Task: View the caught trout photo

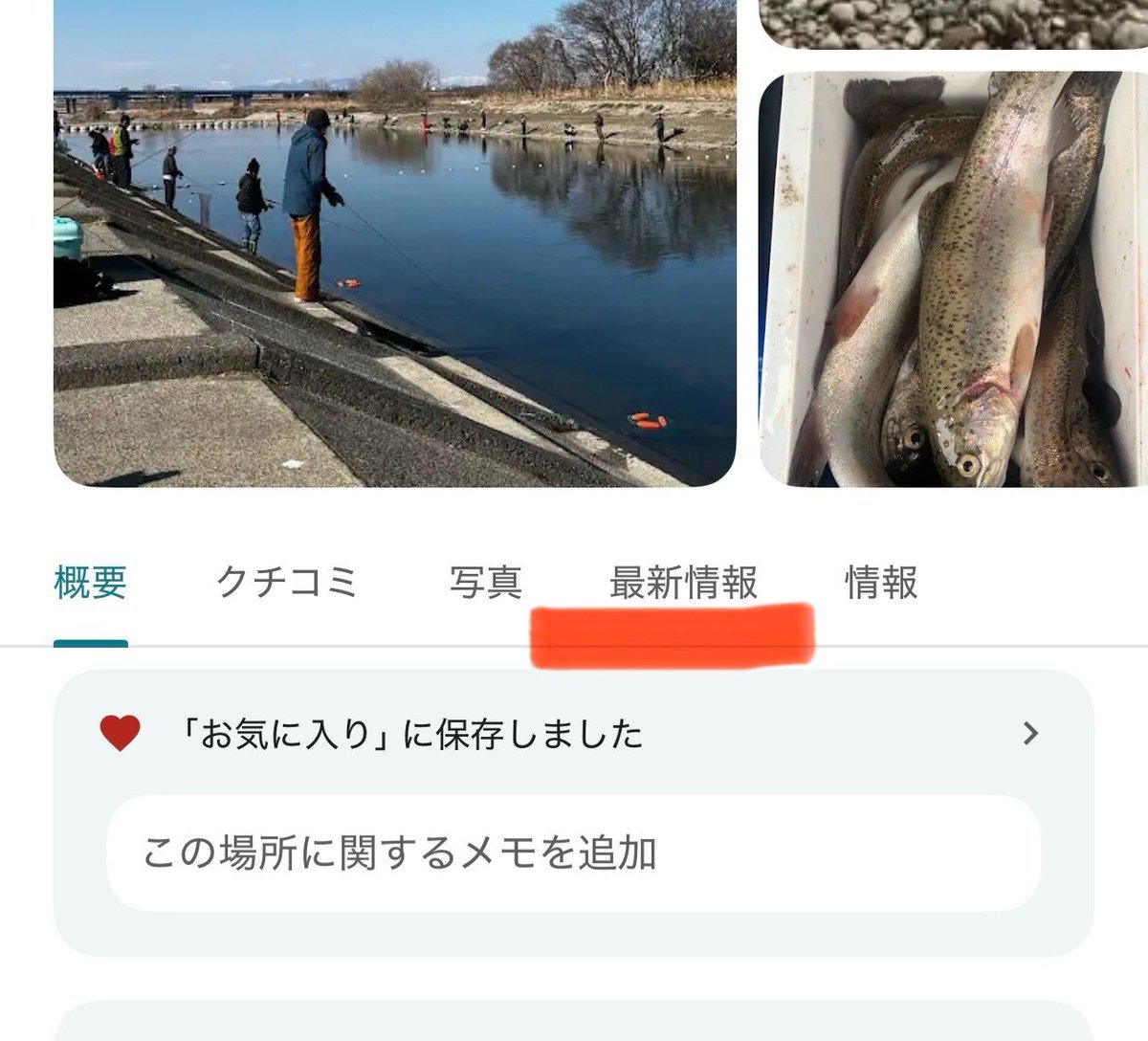Action: pyautogui.click(x=953, y=277)
